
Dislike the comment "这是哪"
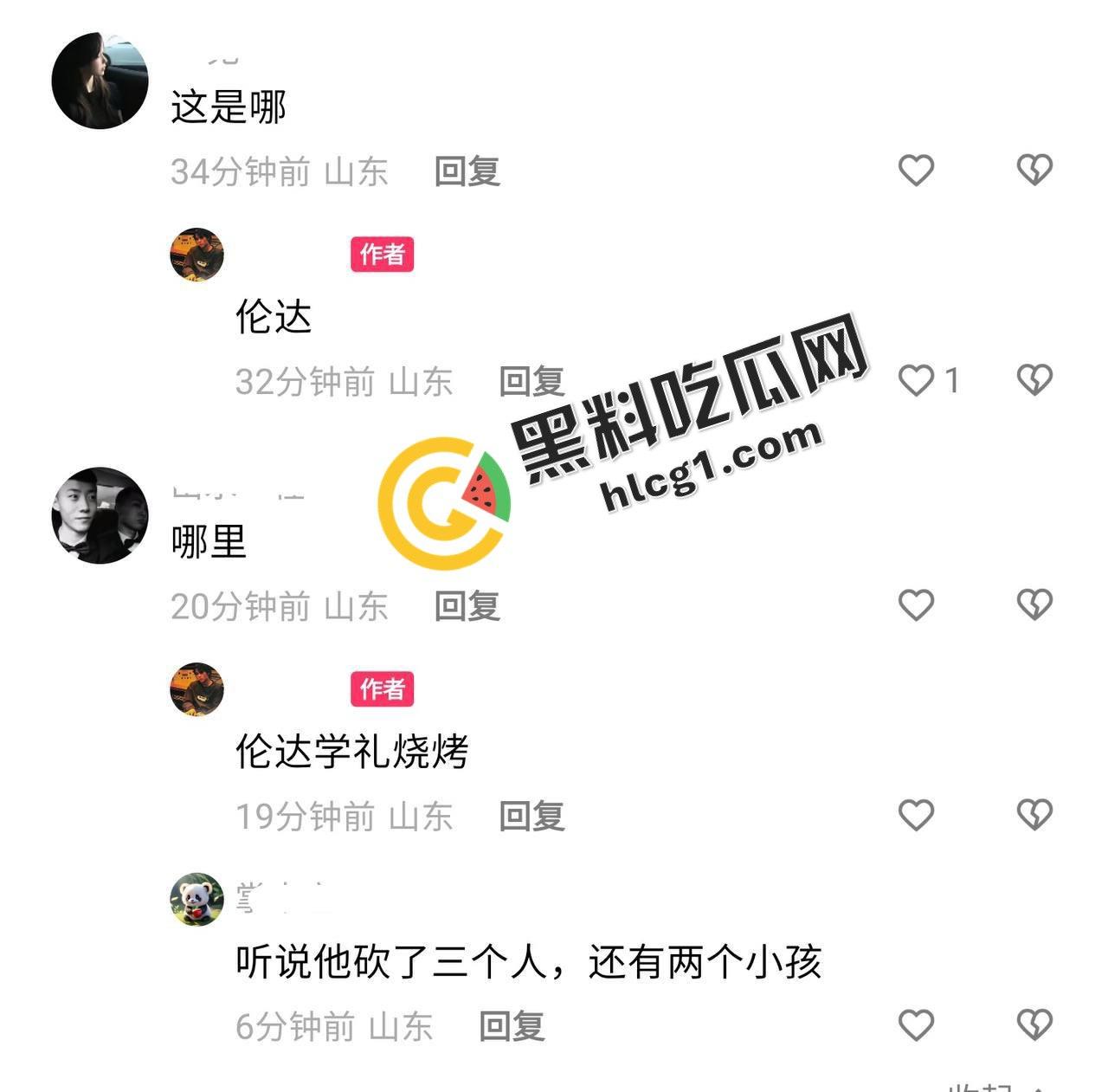[x=1034, y=171]
